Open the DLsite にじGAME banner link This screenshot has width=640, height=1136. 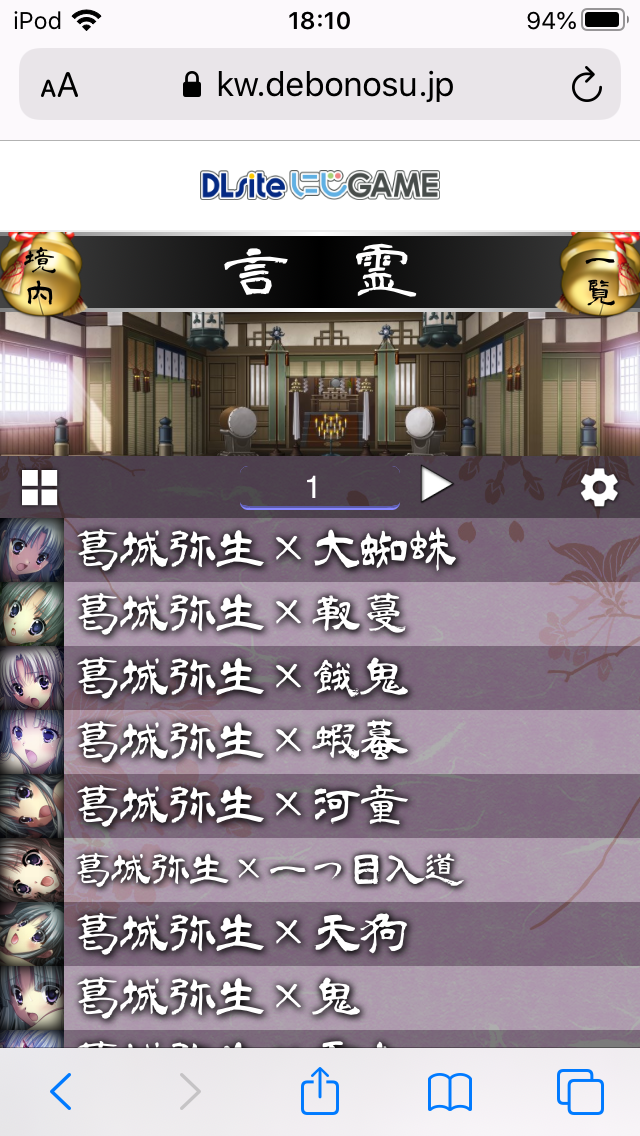[x=320, y=185]
